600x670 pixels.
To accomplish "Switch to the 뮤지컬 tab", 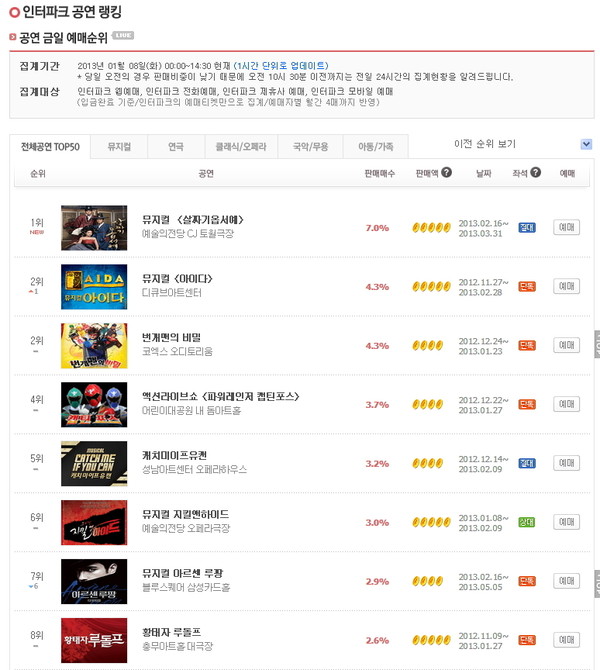I will pos(118,146).
